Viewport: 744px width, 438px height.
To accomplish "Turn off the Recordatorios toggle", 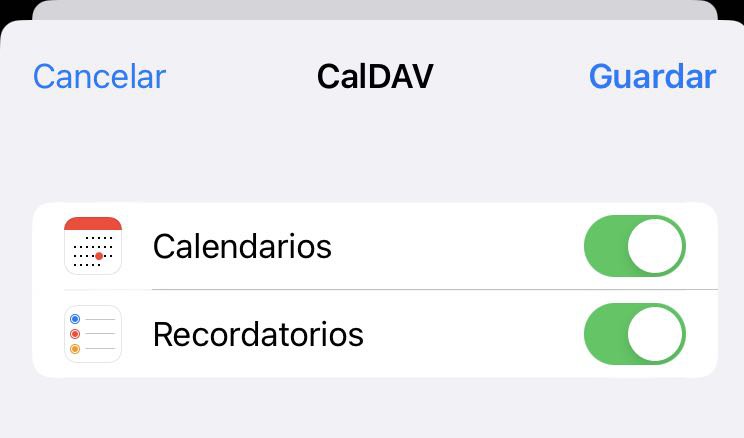I will pyautogui.click(x=634, y=334).
